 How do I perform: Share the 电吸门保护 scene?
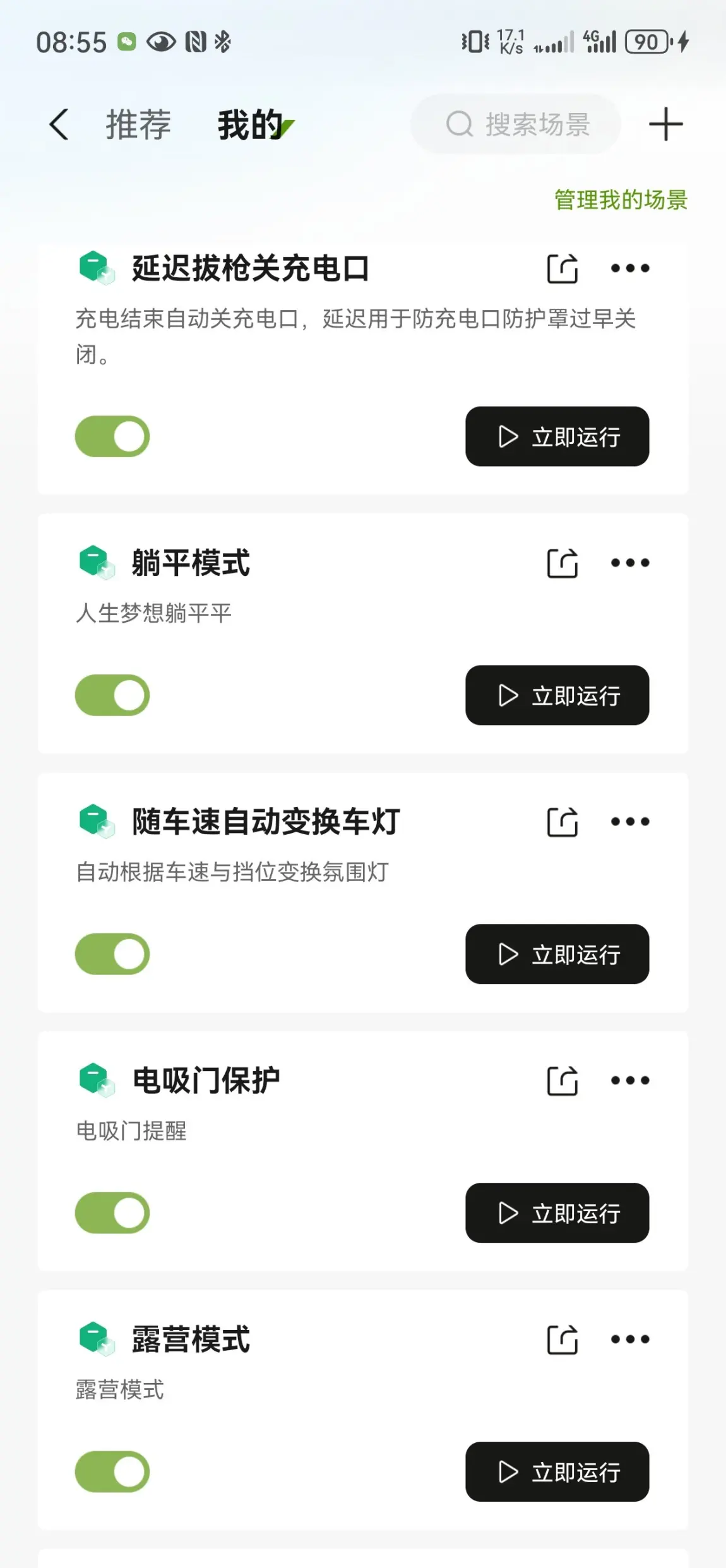[x=562, y=1080]
